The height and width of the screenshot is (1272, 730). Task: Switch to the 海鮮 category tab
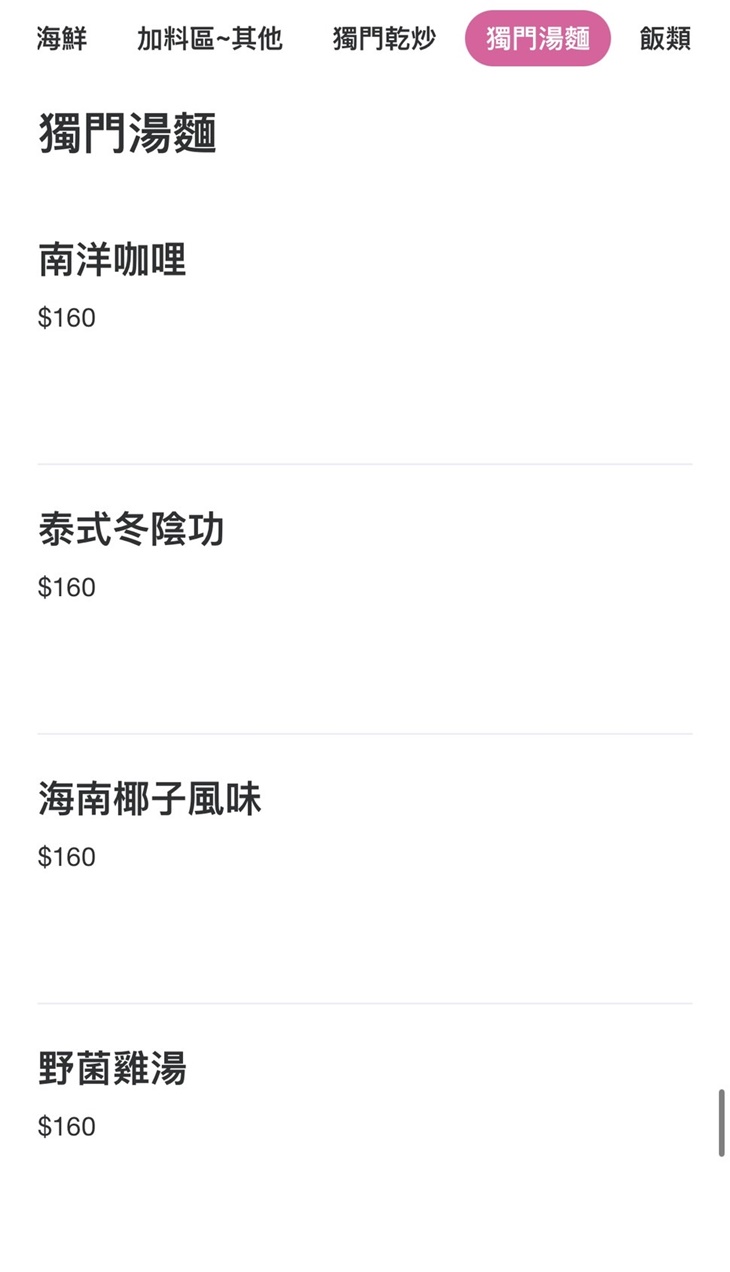pos(61,39)
